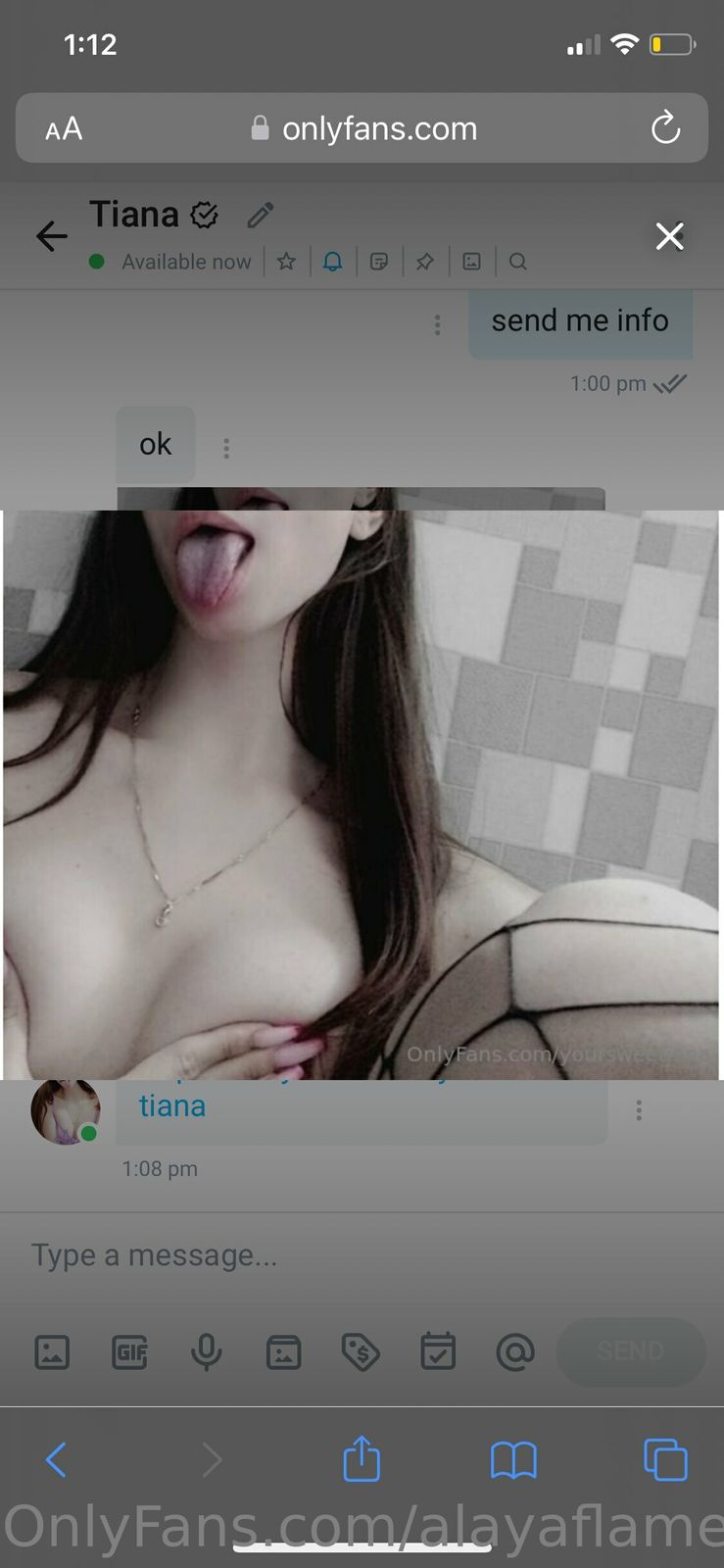
Task: Open options for the "ok" message
Action: (226, 448)
